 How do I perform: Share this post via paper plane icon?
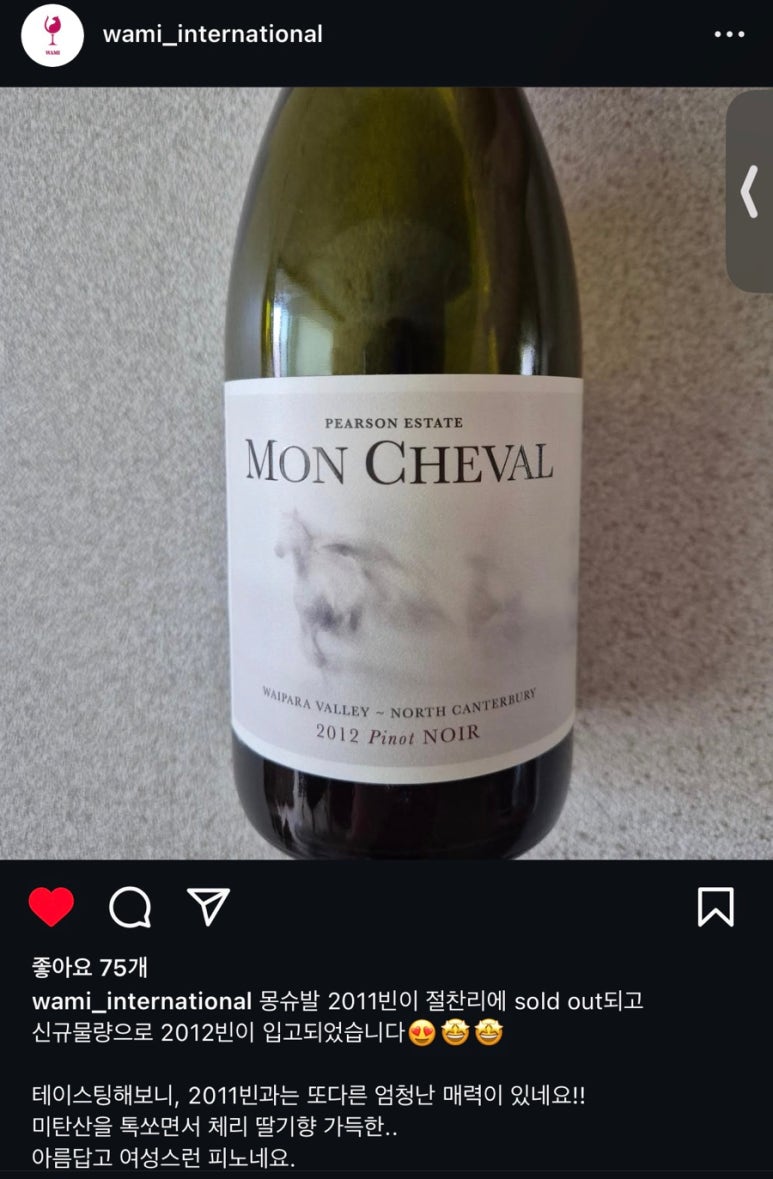[208, 906]
